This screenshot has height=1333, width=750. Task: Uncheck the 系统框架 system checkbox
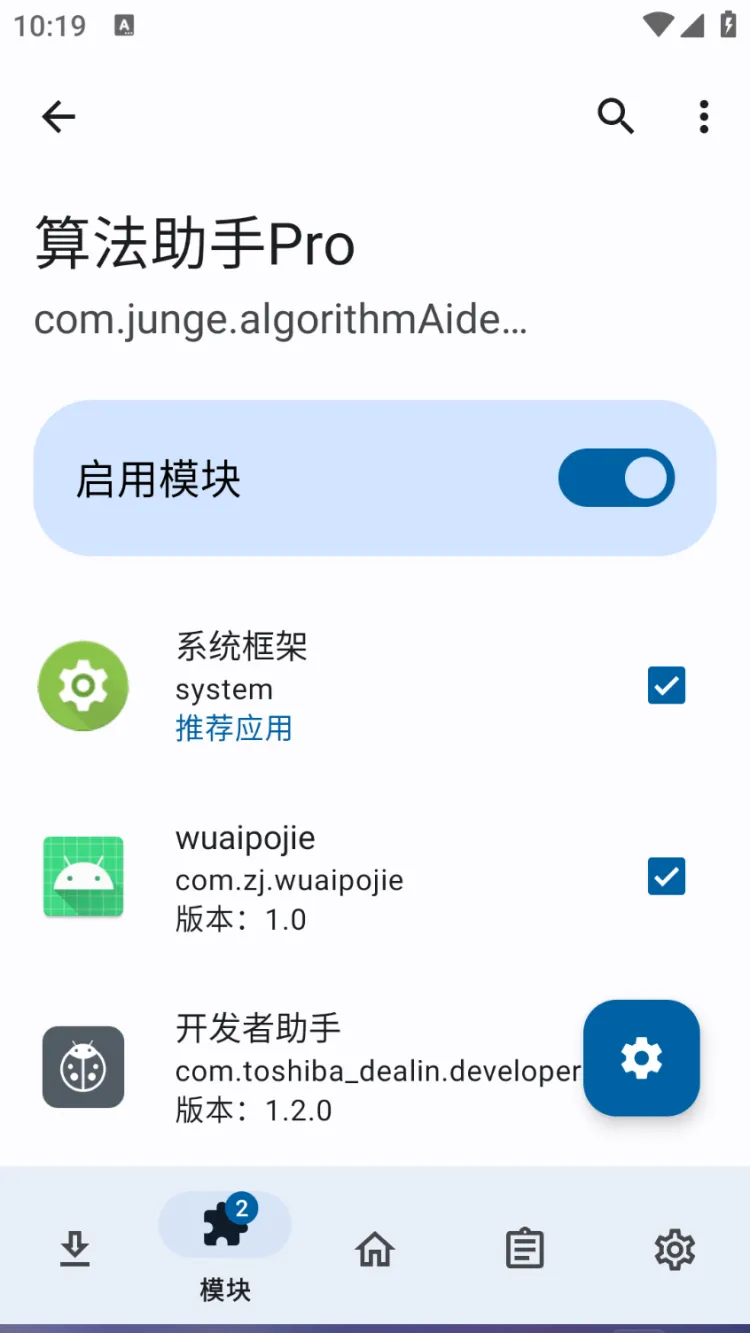click(x=666, y=686)
